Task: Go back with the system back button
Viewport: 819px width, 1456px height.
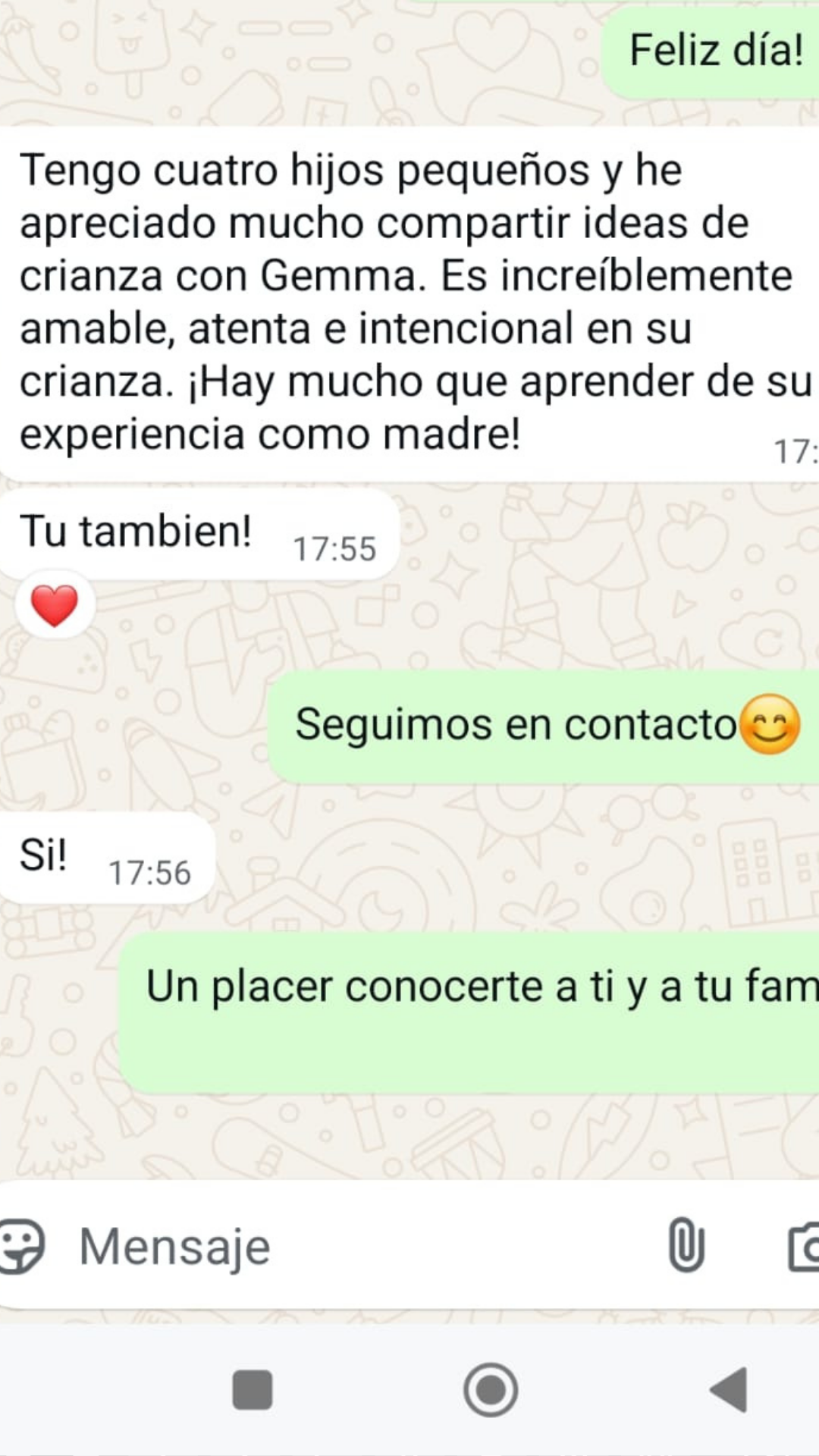Action: tap(729, 1390)
